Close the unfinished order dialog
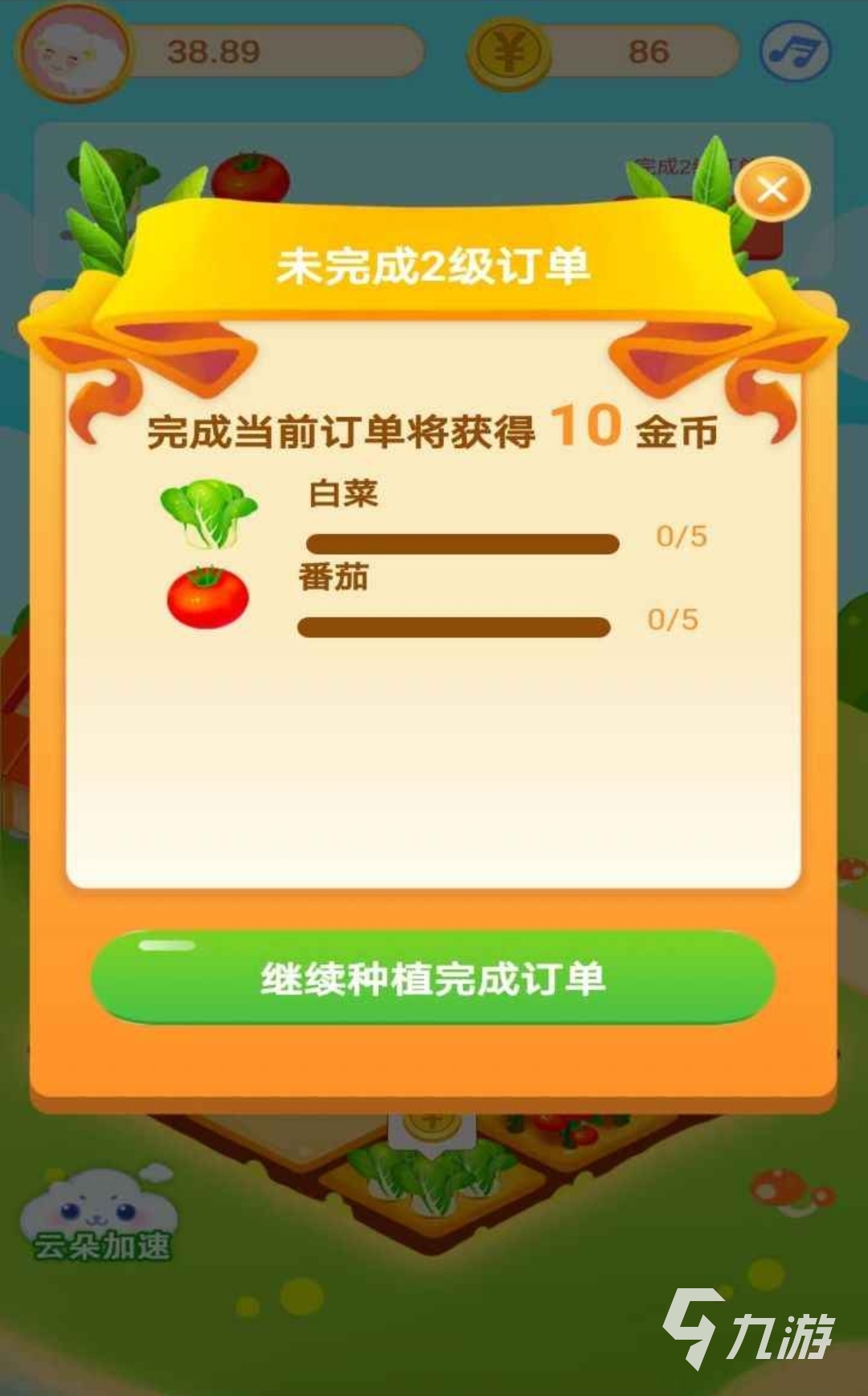This screenshot has height=1396, width=868. point(772,191)
